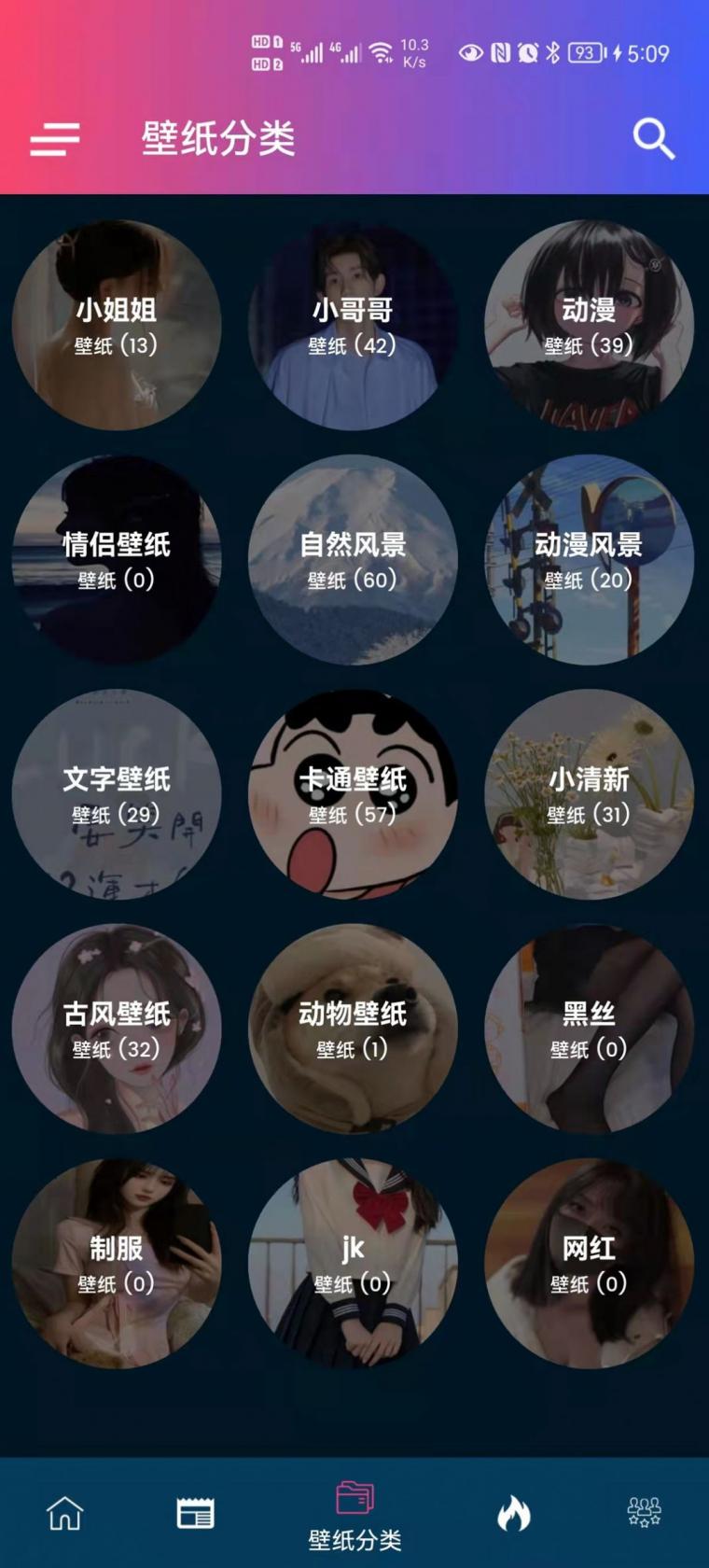The height and width of the screenshot is (1568, 709).
Task: Tap the search magnifier icon
Action: pos(654,140)
